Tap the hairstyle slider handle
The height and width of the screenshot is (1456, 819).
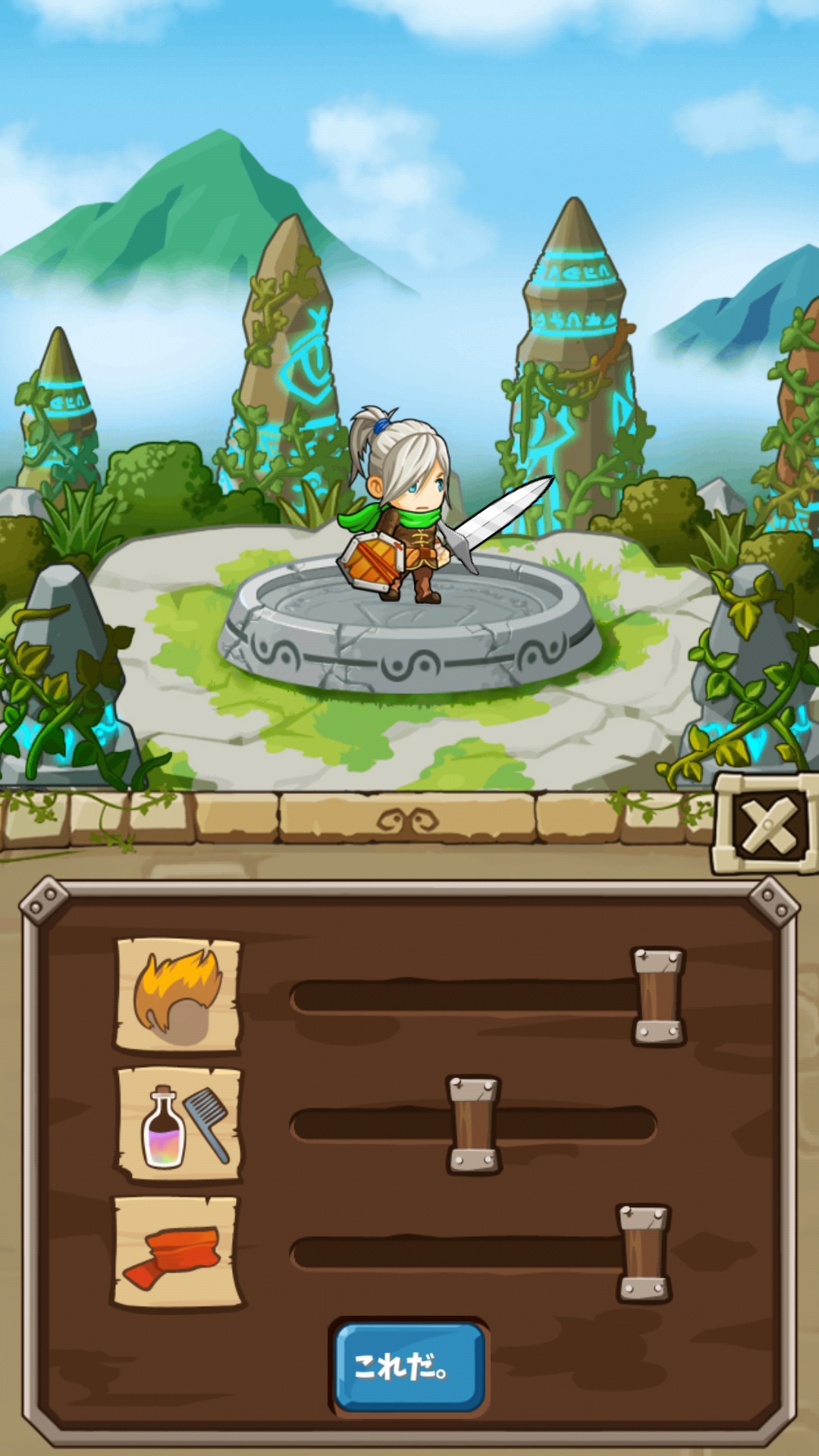[659, 996]
